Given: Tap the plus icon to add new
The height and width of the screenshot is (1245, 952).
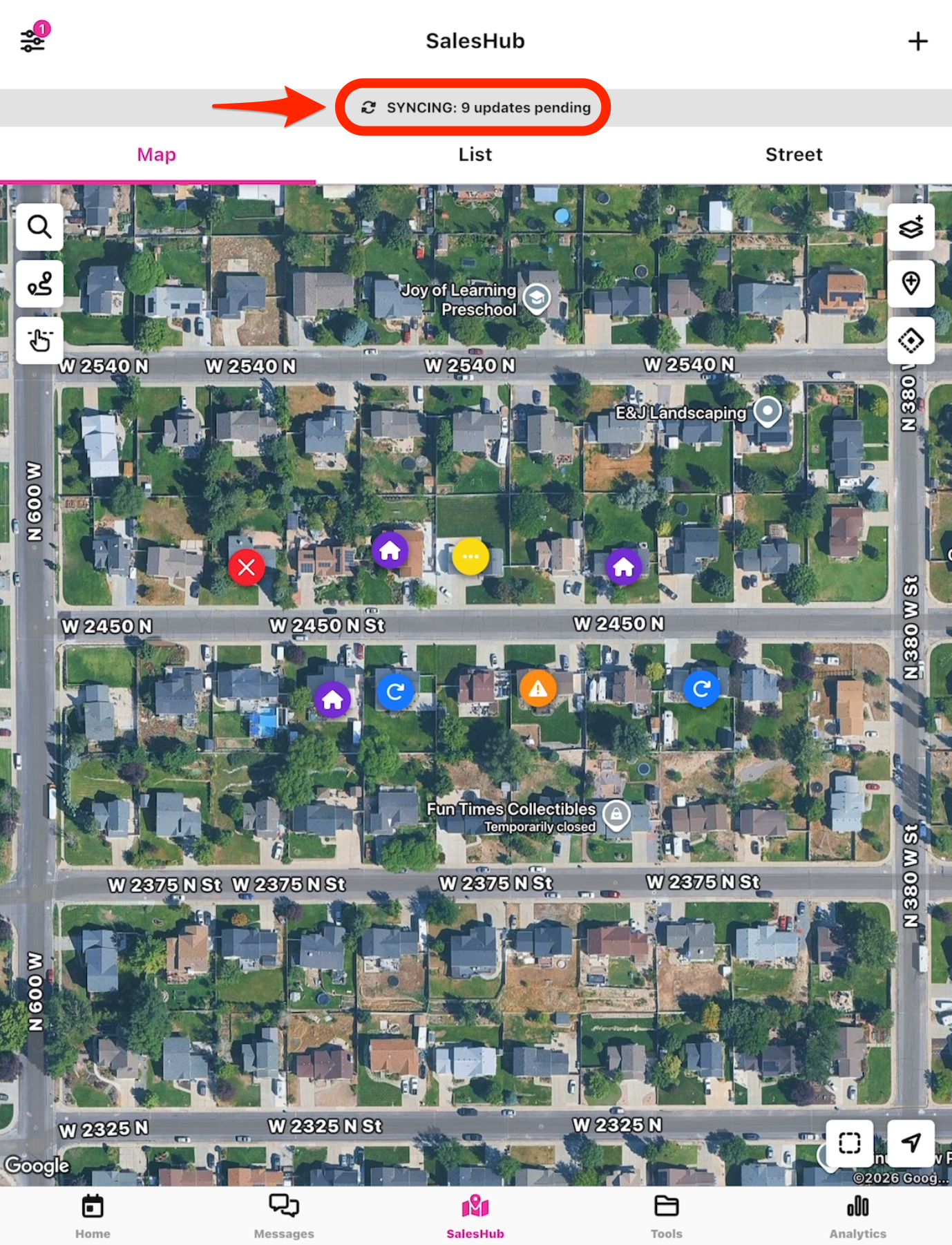Looking at the screenshot, I should click(x=917, y=41).
